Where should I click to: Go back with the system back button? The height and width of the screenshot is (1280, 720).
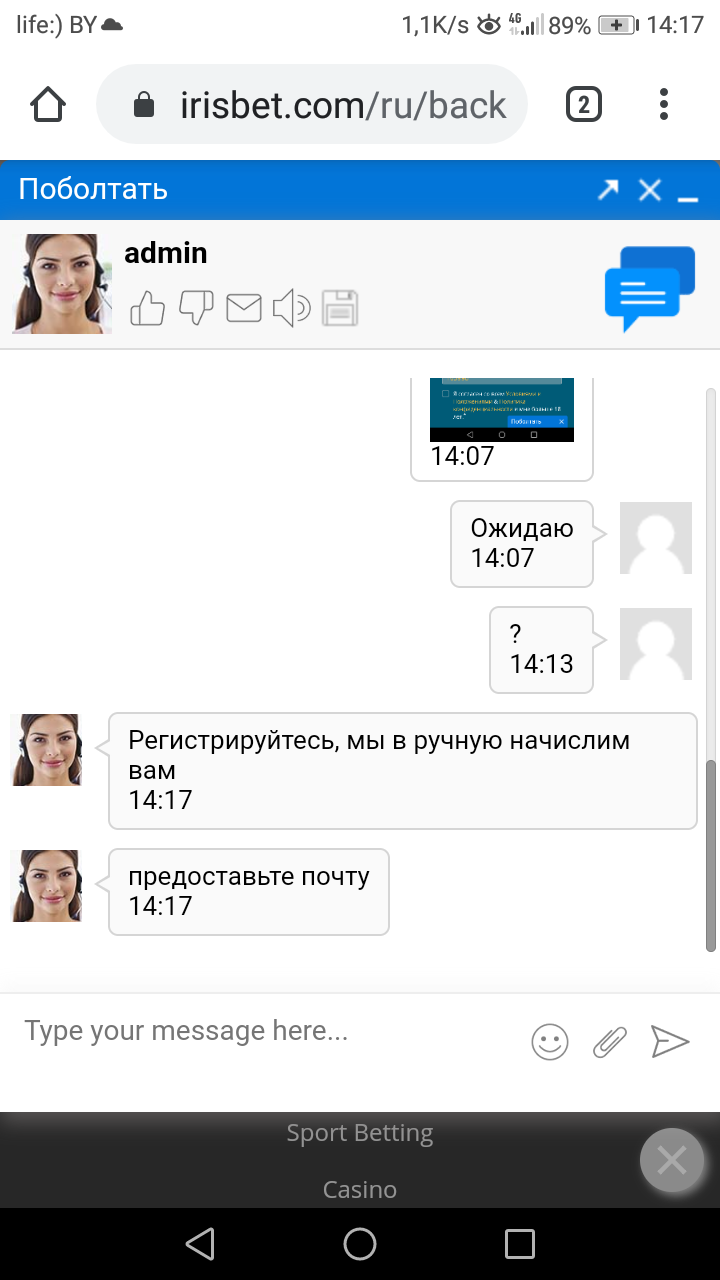(200, 1244)
